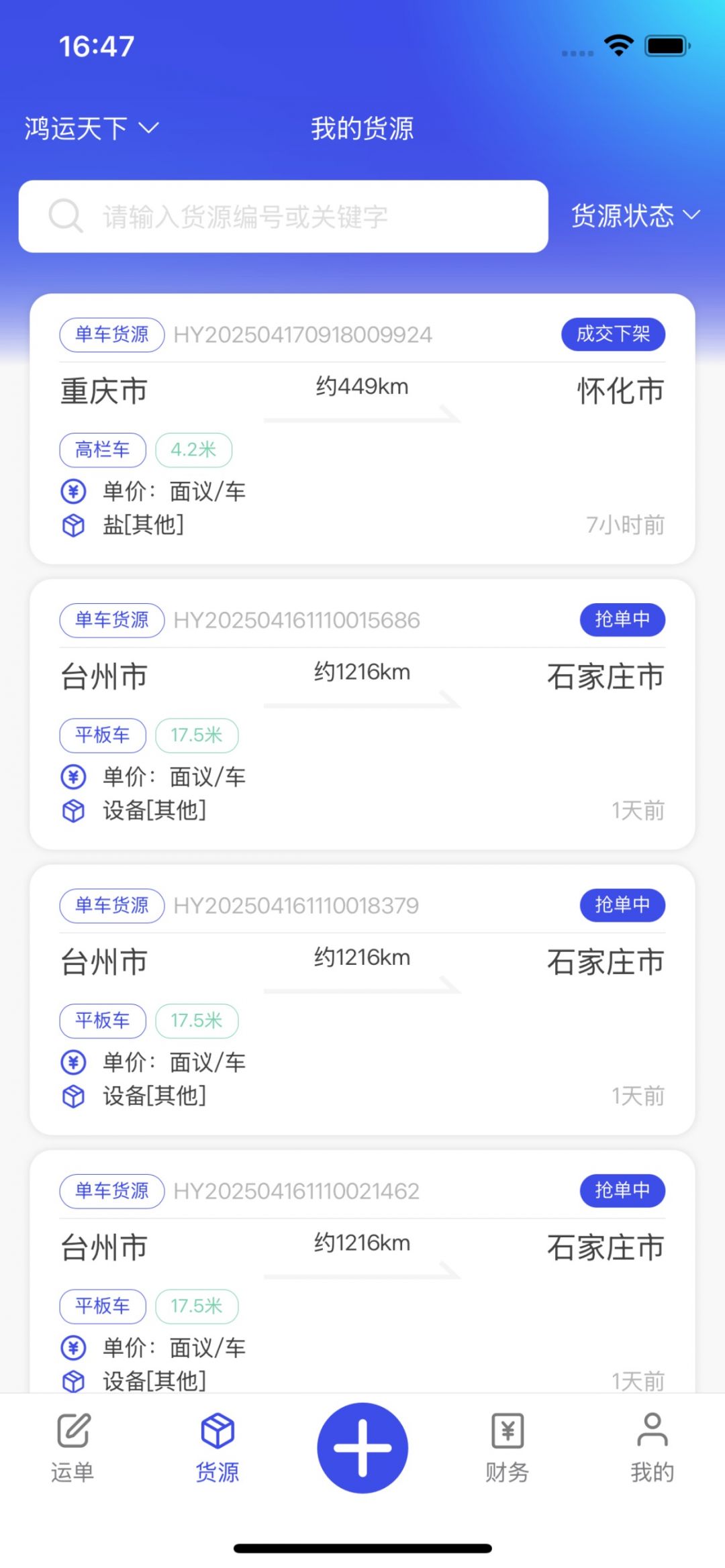The height and width of the screenshot is (1568, 725).
Task: Open cargo card HY202504161110021462
Action: 362,1275
